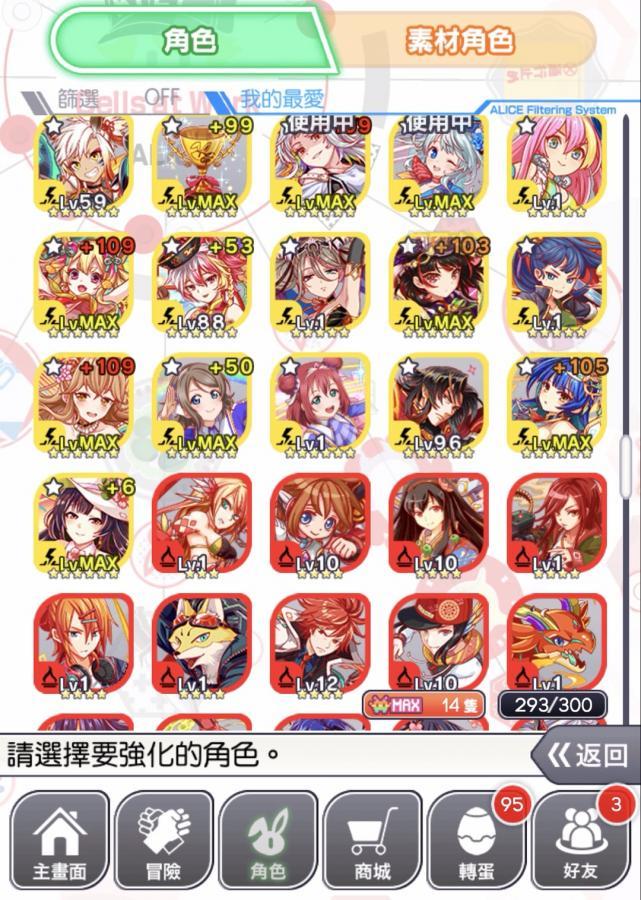The image size is (641, 900).
Task: Select the LvMAX character with +105
Action: [x=557, y=403]
